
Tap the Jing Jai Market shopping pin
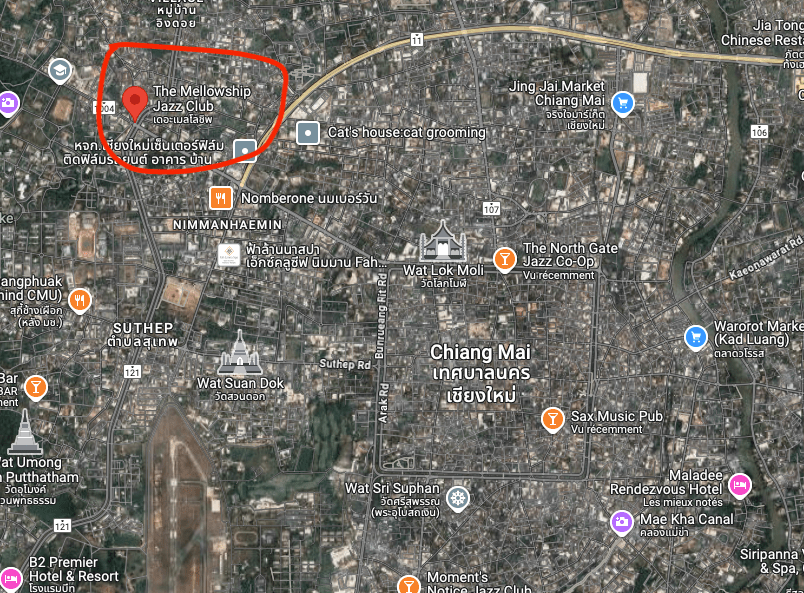click(x=623, y=102)
